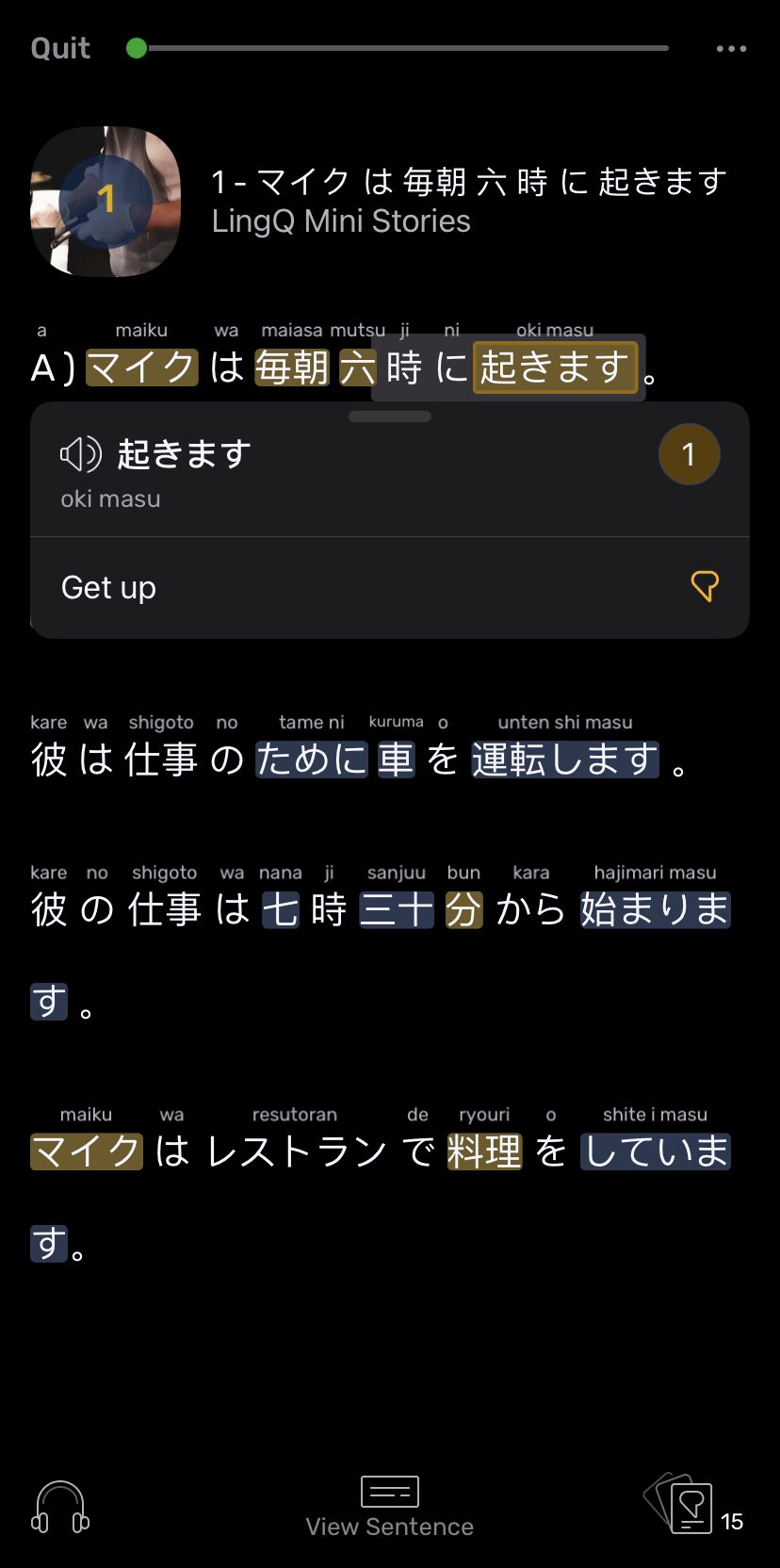780x1568 pixels.
Task: Switch to View Sentence mode
Action: coord(389,1506)
